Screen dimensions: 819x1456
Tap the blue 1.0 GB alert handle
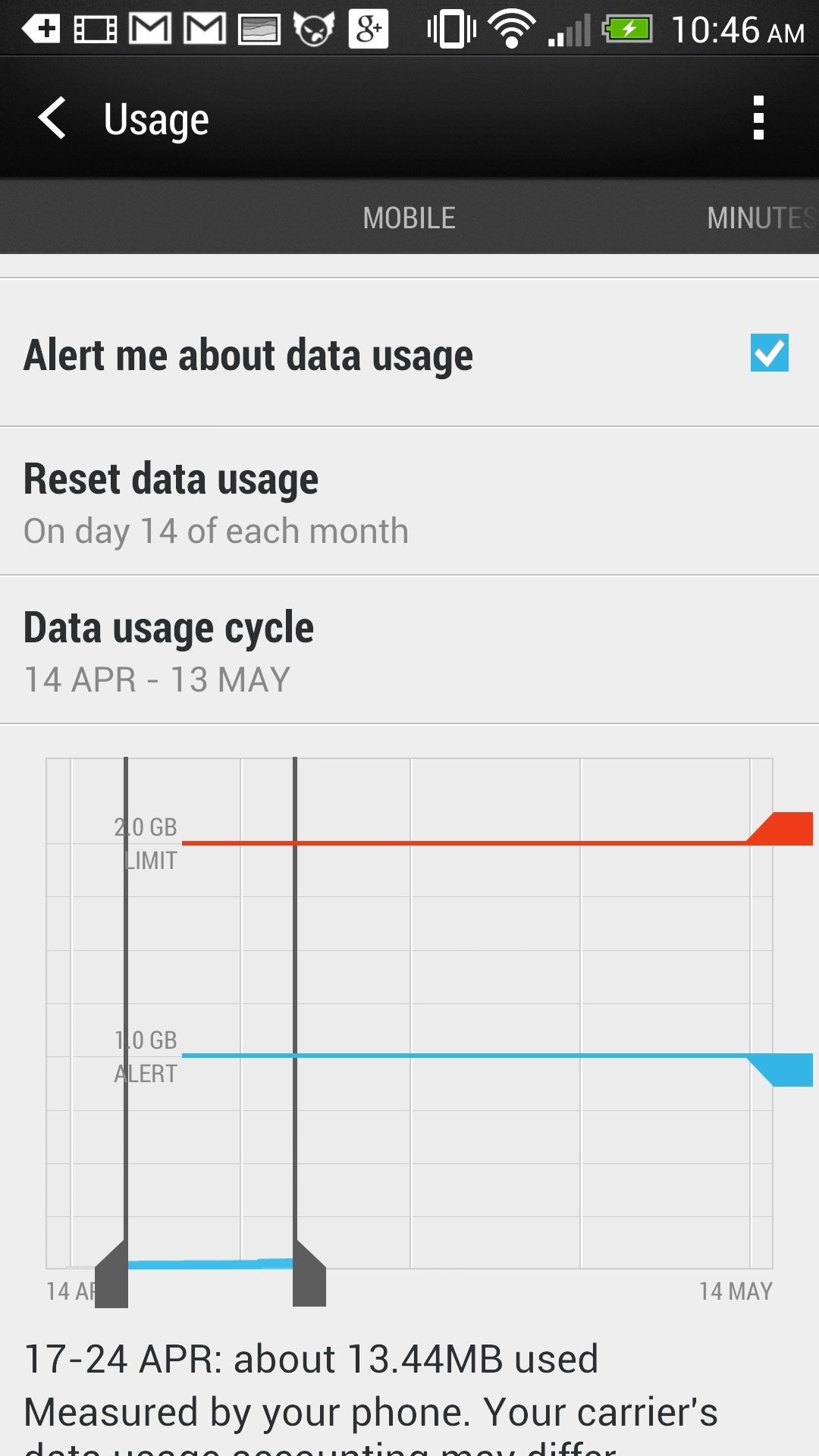(781, 1070)
